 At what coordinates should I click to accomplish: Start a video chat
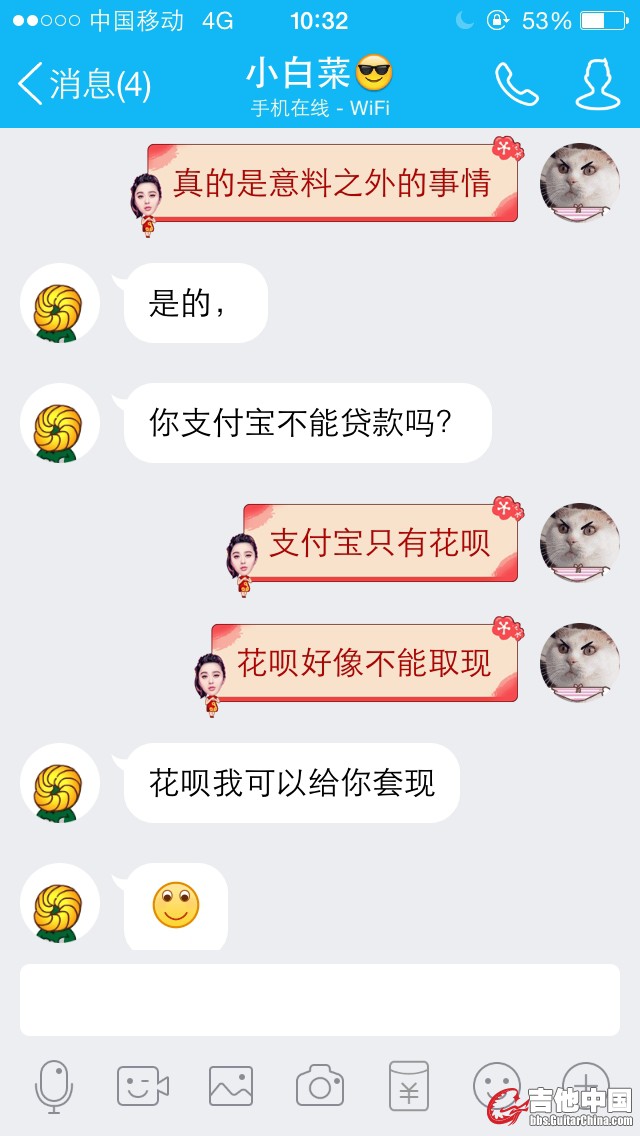click(x=142, y=1086)
